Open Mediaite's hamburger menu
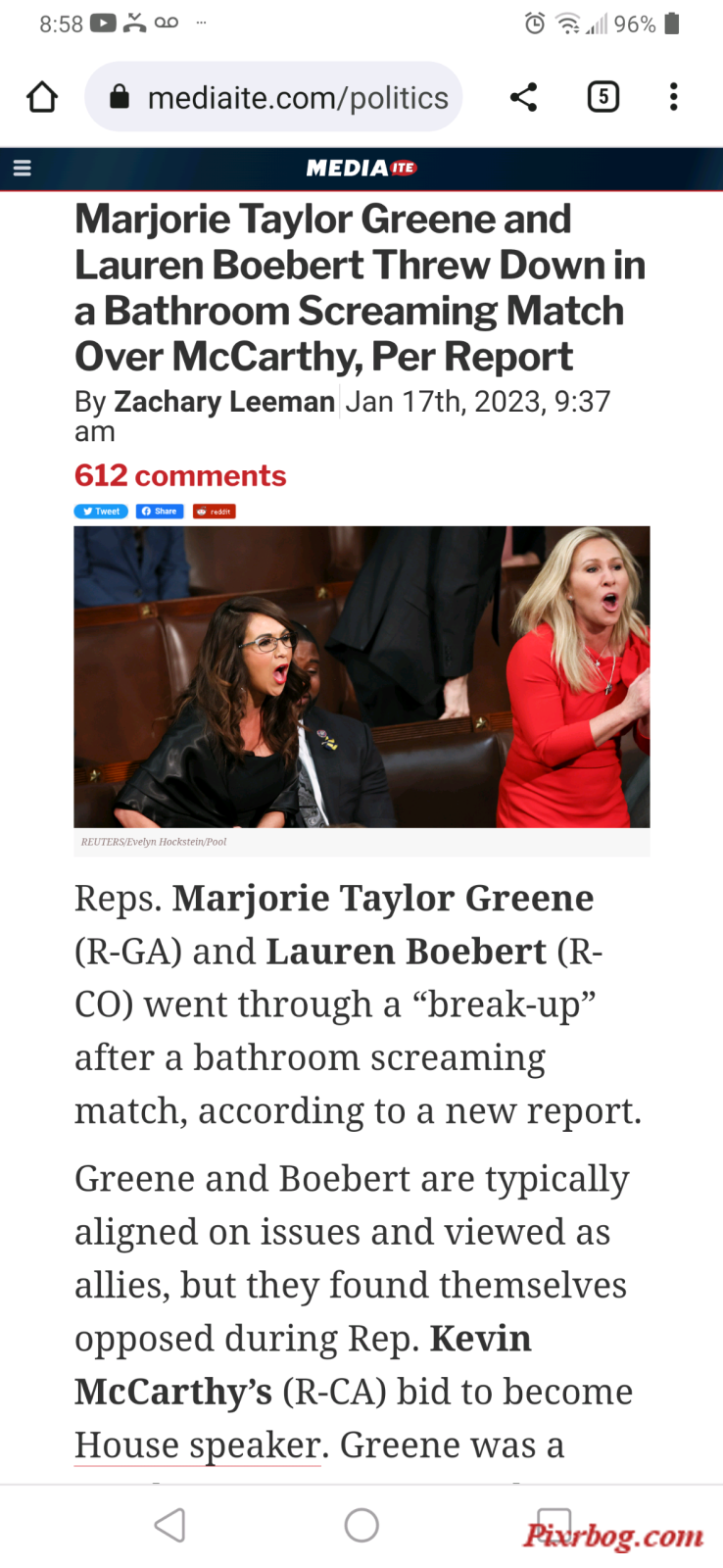This screenshot has height=1568, width=723. [x=23, y=169]
